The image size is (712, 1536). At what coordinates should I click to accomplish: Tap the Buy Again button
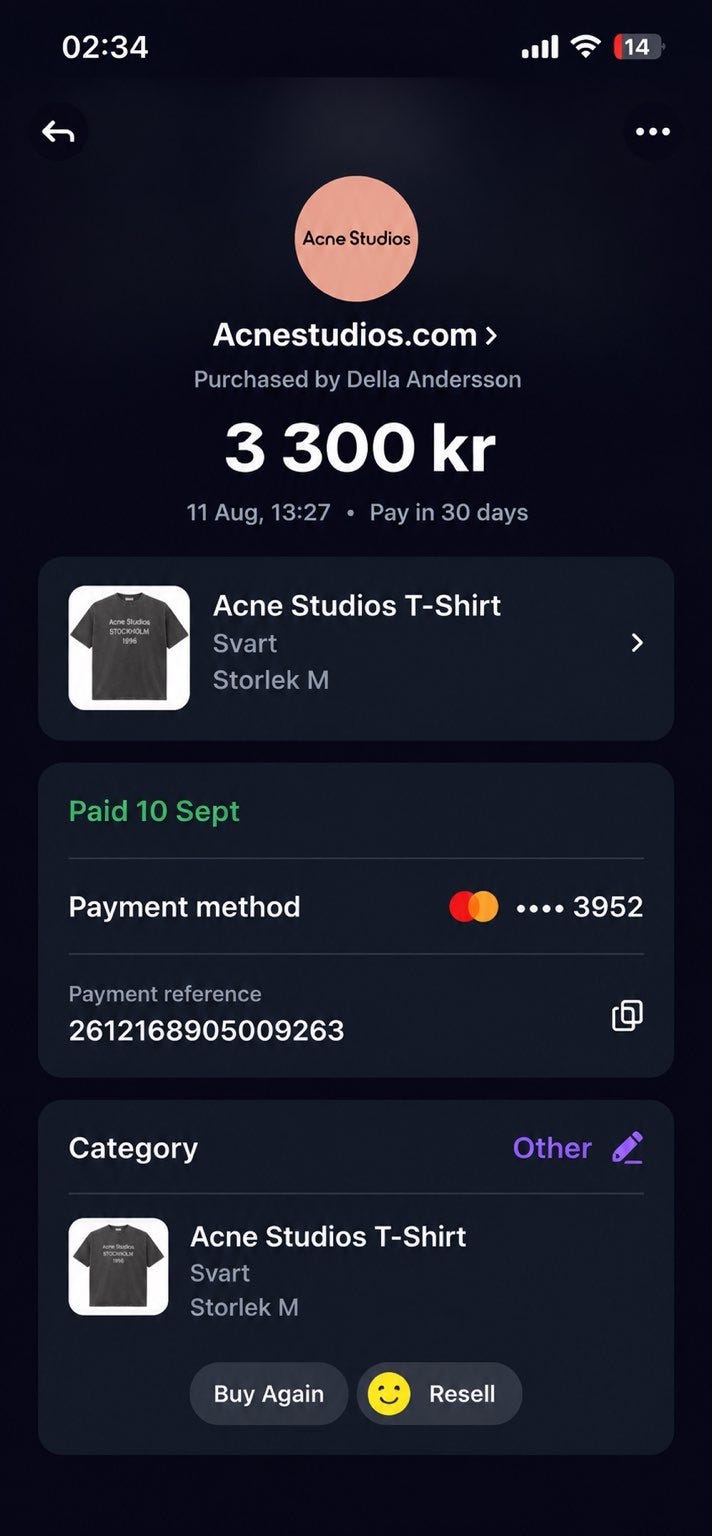(x=269, y=1394)
